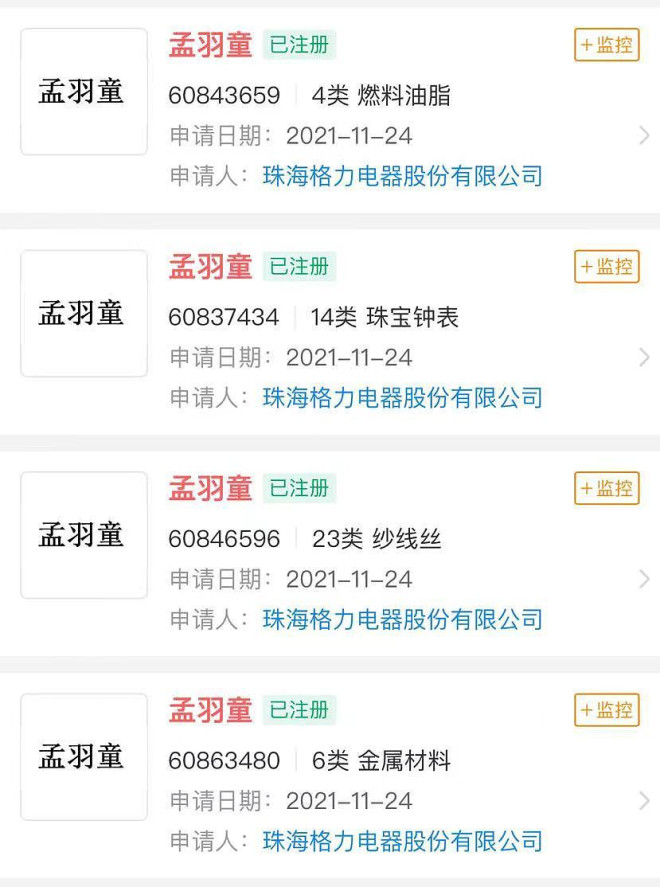Viewport: 660px width, 887px height.
Task: Open trademark record 60843659
Action: point(224,96)
